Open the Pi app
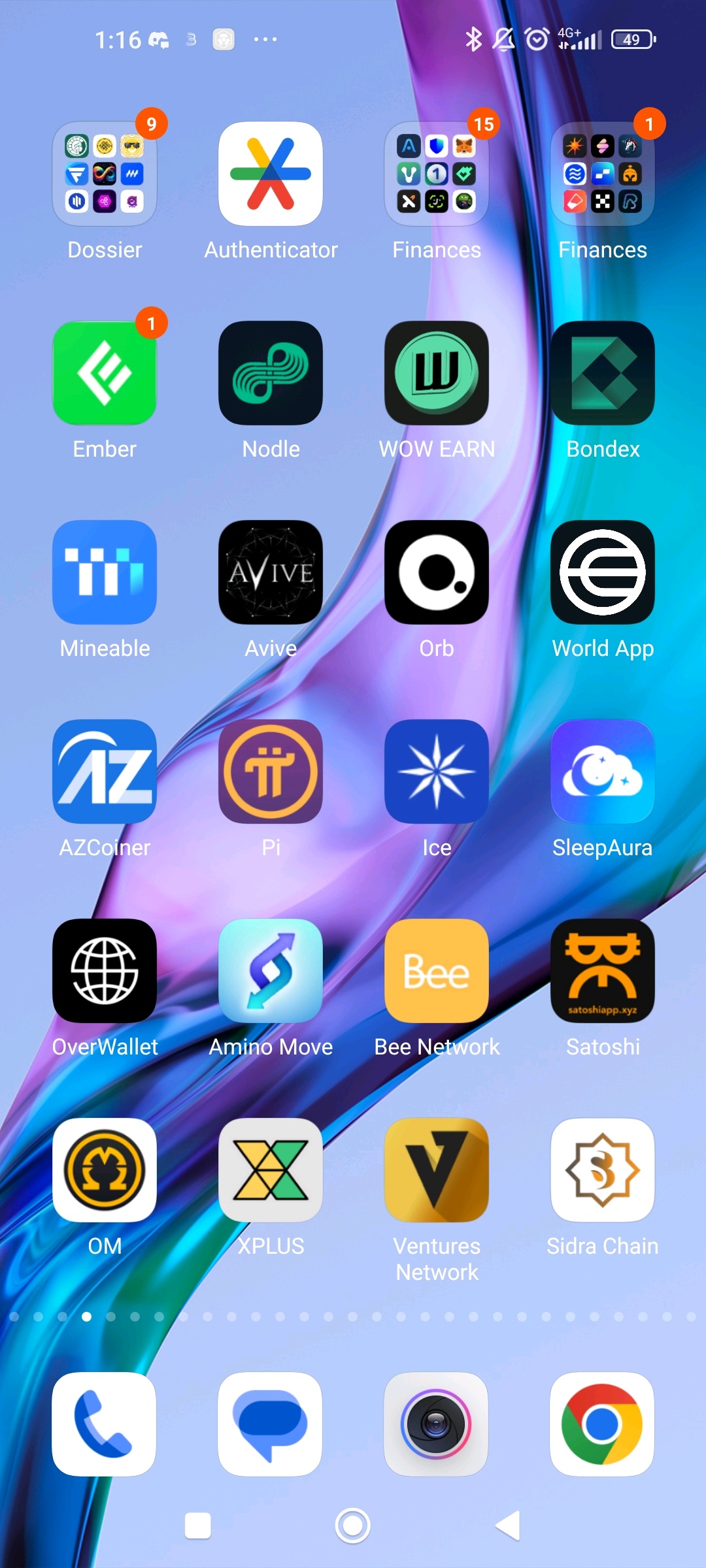 click(271, 772)
